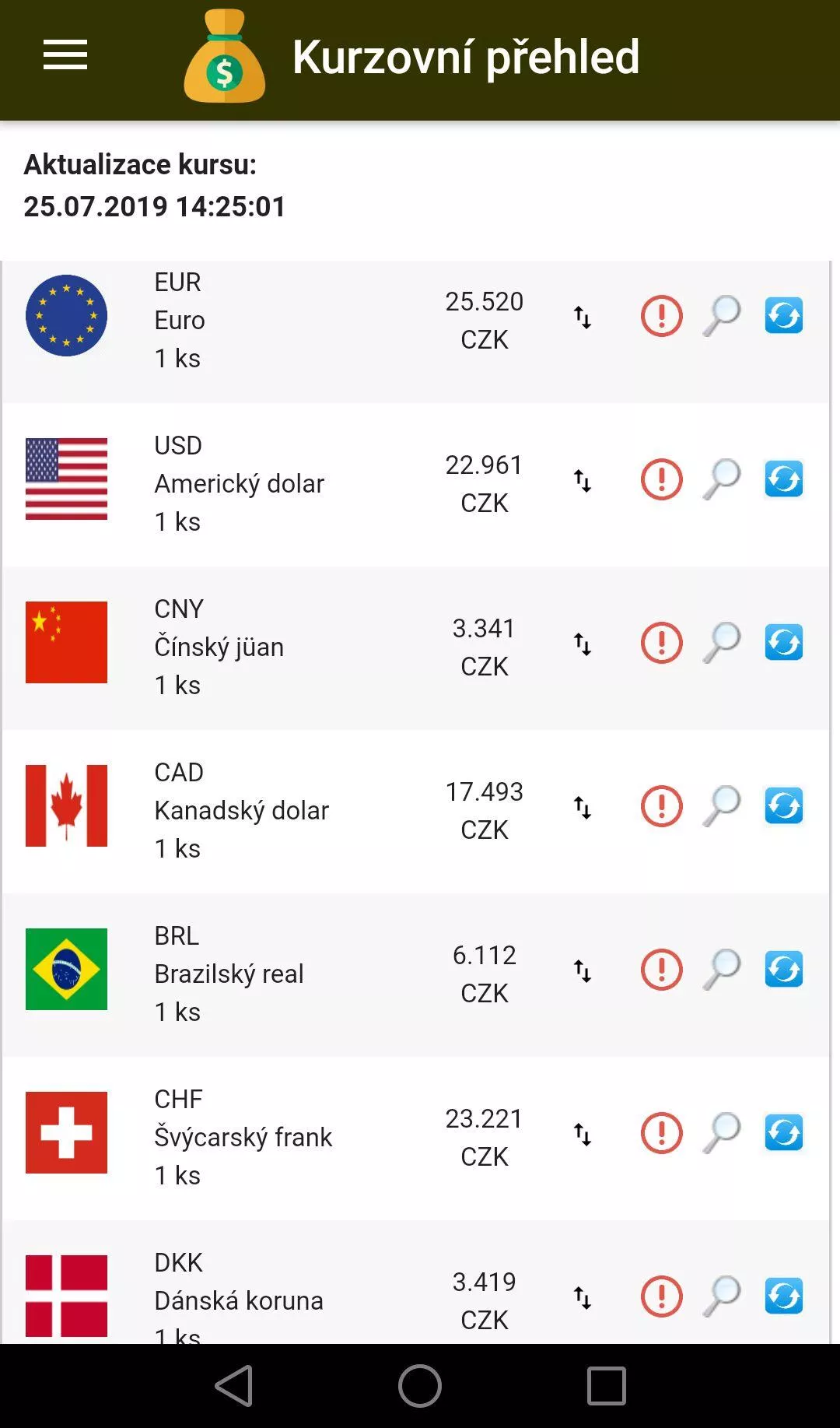Viewport: 840px width, 1428px height.
Task: Open the magnifier for Euro row
Action: (x=722, y=316)
